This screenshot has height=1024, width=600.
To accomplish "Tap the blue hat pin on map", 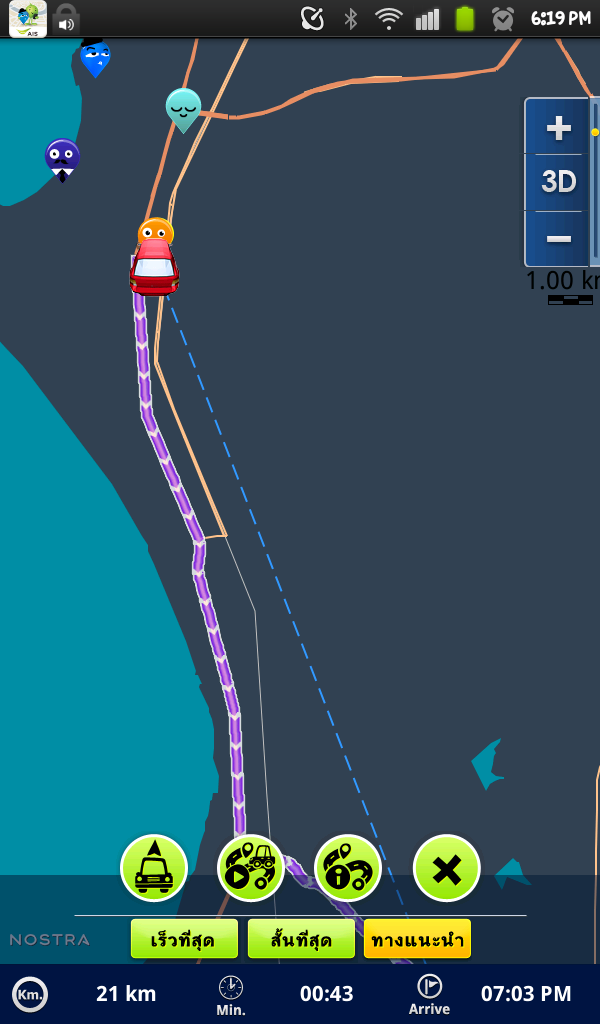I will click(95, 57).
